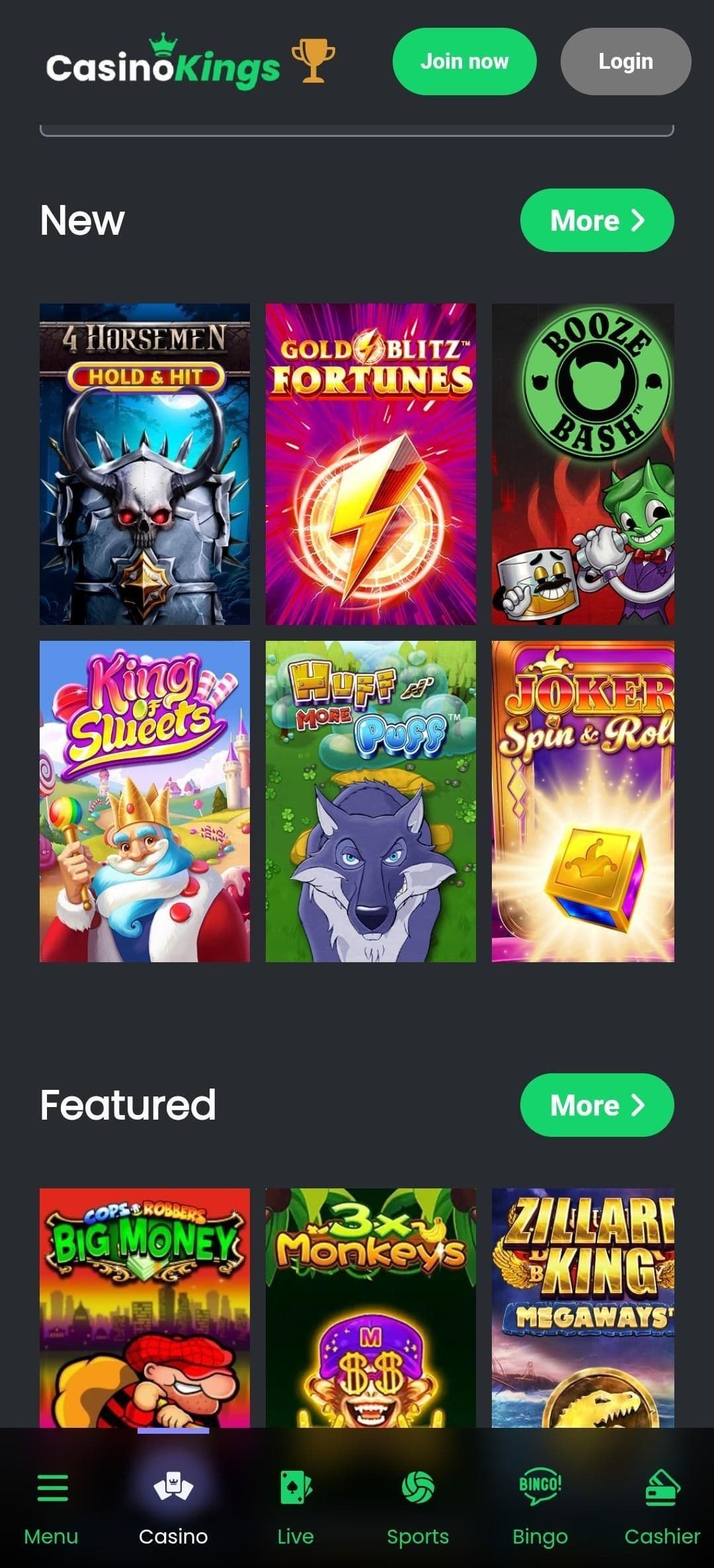Open More games under the New heading

pos(596,221)
